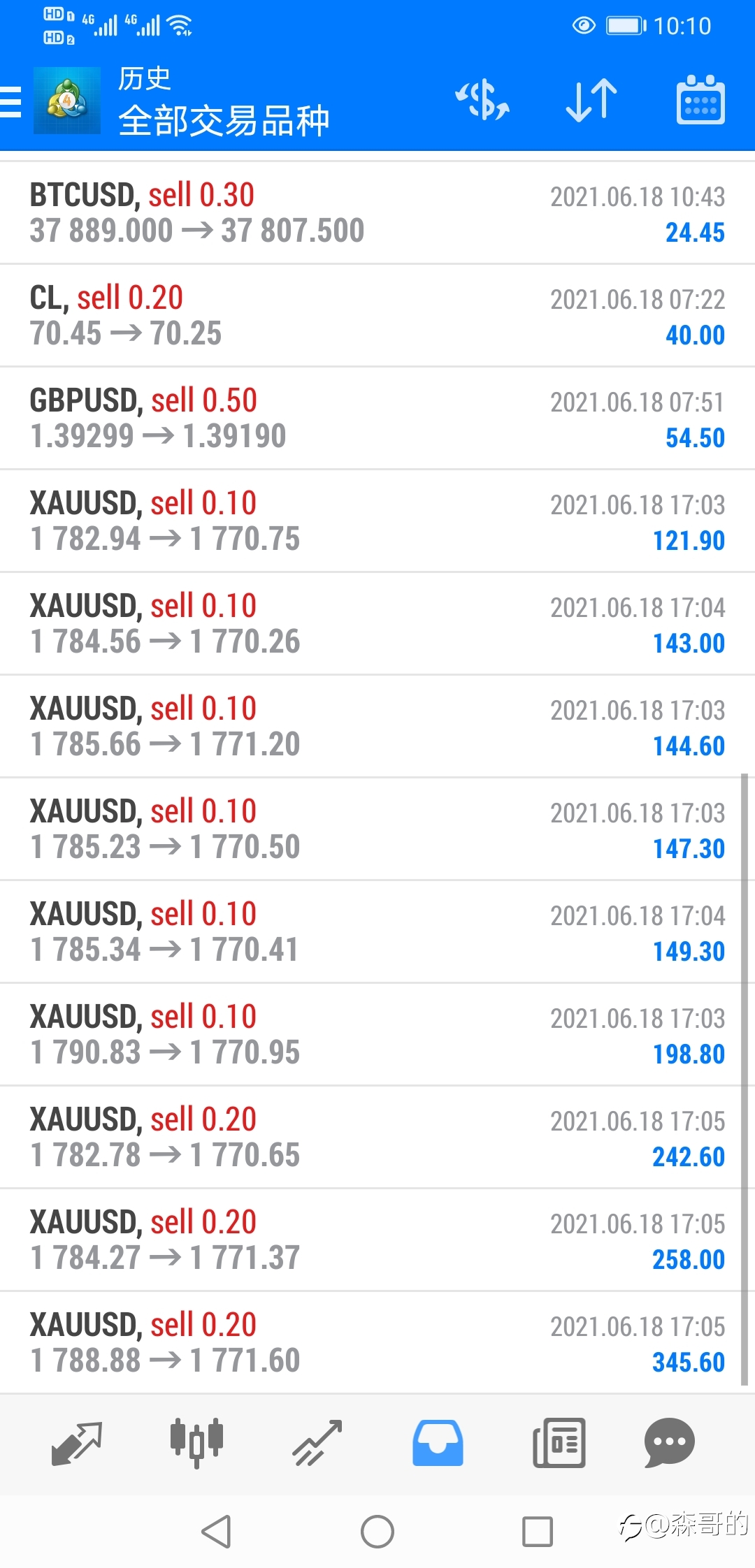
Task: Open XAUUSD trade with profit 345.60
Action: 377,1343
